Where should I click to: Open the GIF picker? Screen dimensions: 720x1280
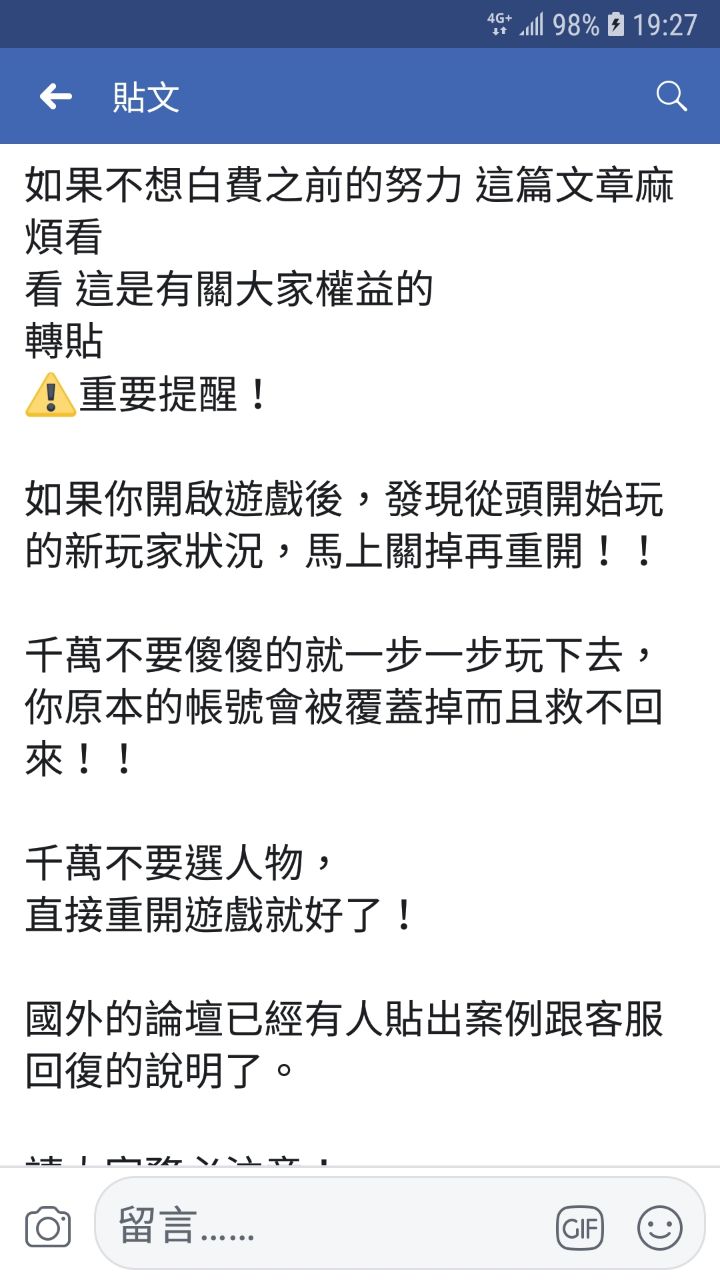pos(581,1228)
